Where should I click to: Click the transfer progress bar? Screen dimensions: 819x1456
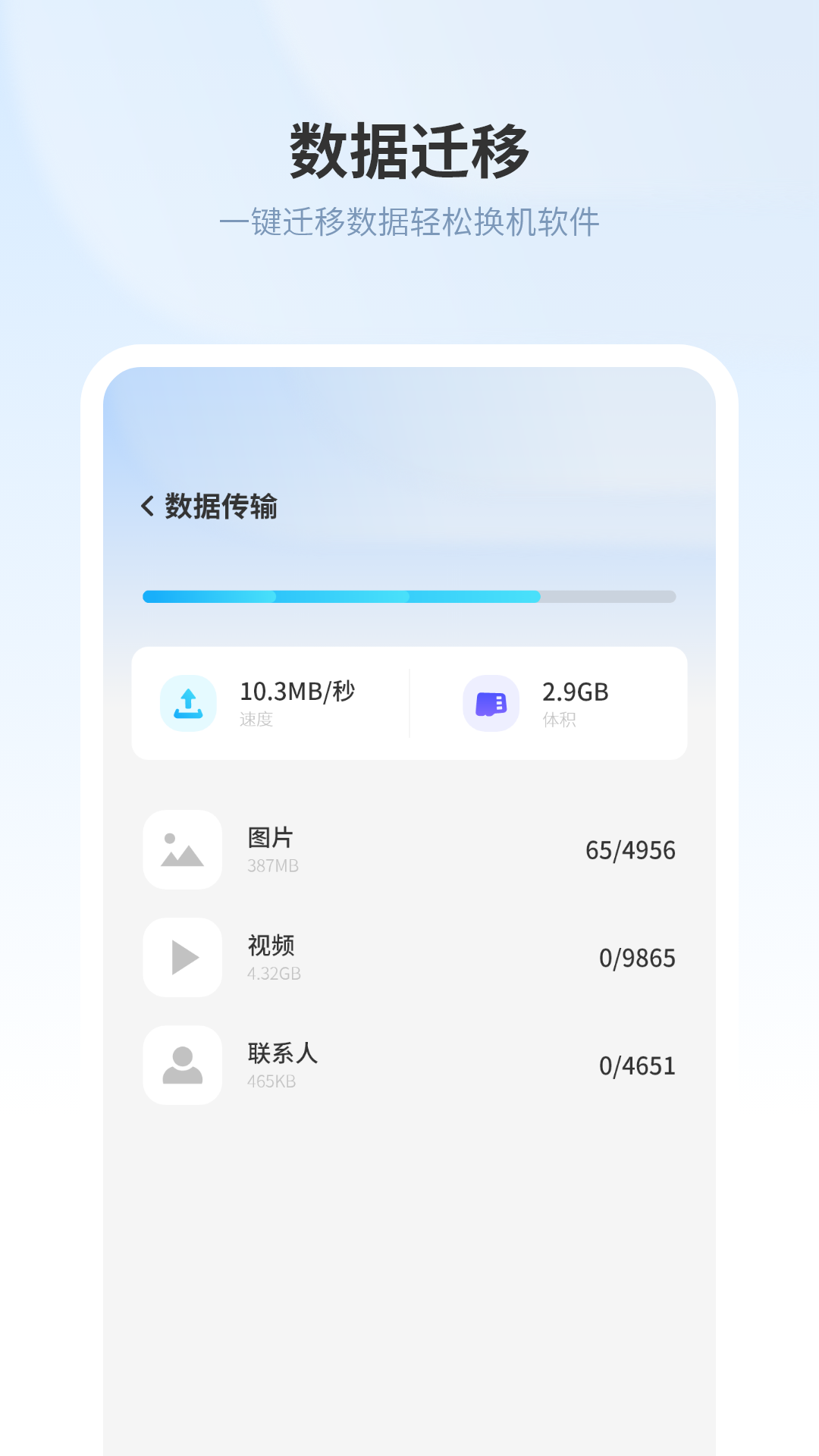[x=409, y=598]
